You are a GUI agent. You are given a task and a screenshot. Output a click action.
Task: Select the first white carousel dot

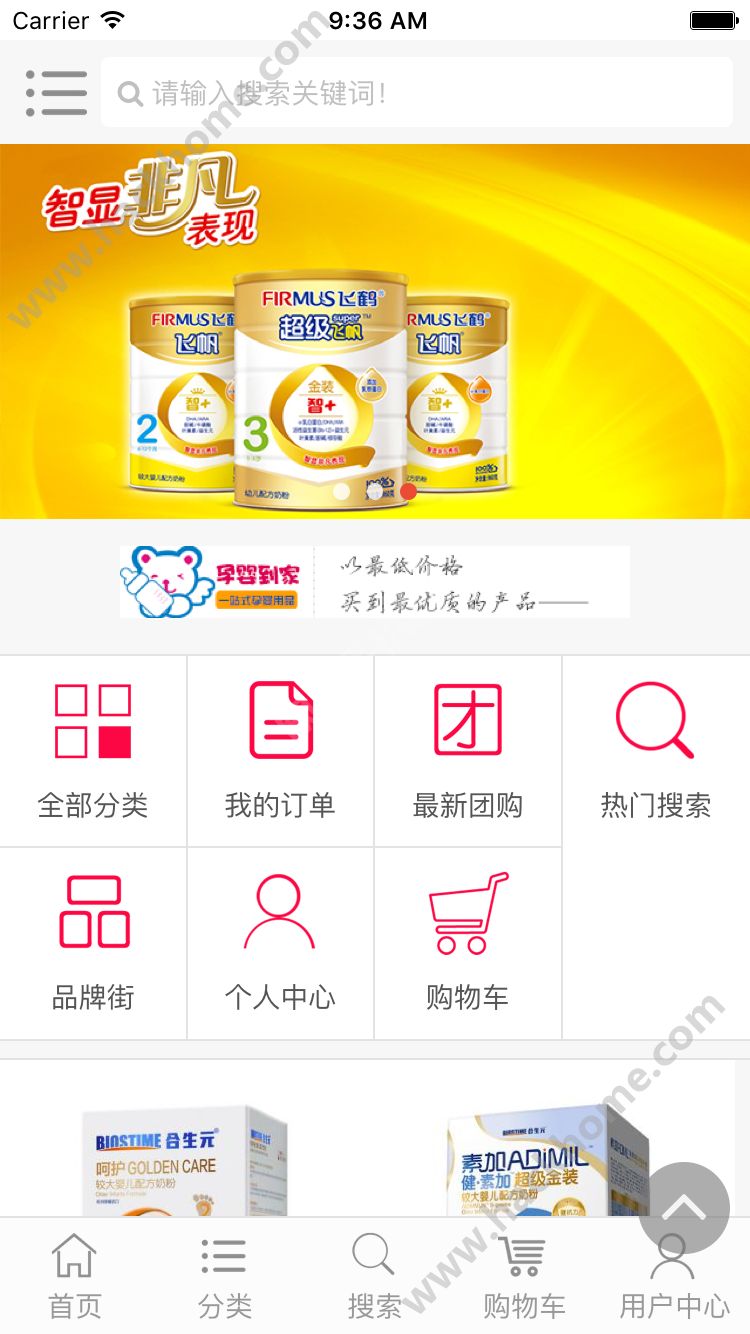pyautogui.click(x=342, y=490)
